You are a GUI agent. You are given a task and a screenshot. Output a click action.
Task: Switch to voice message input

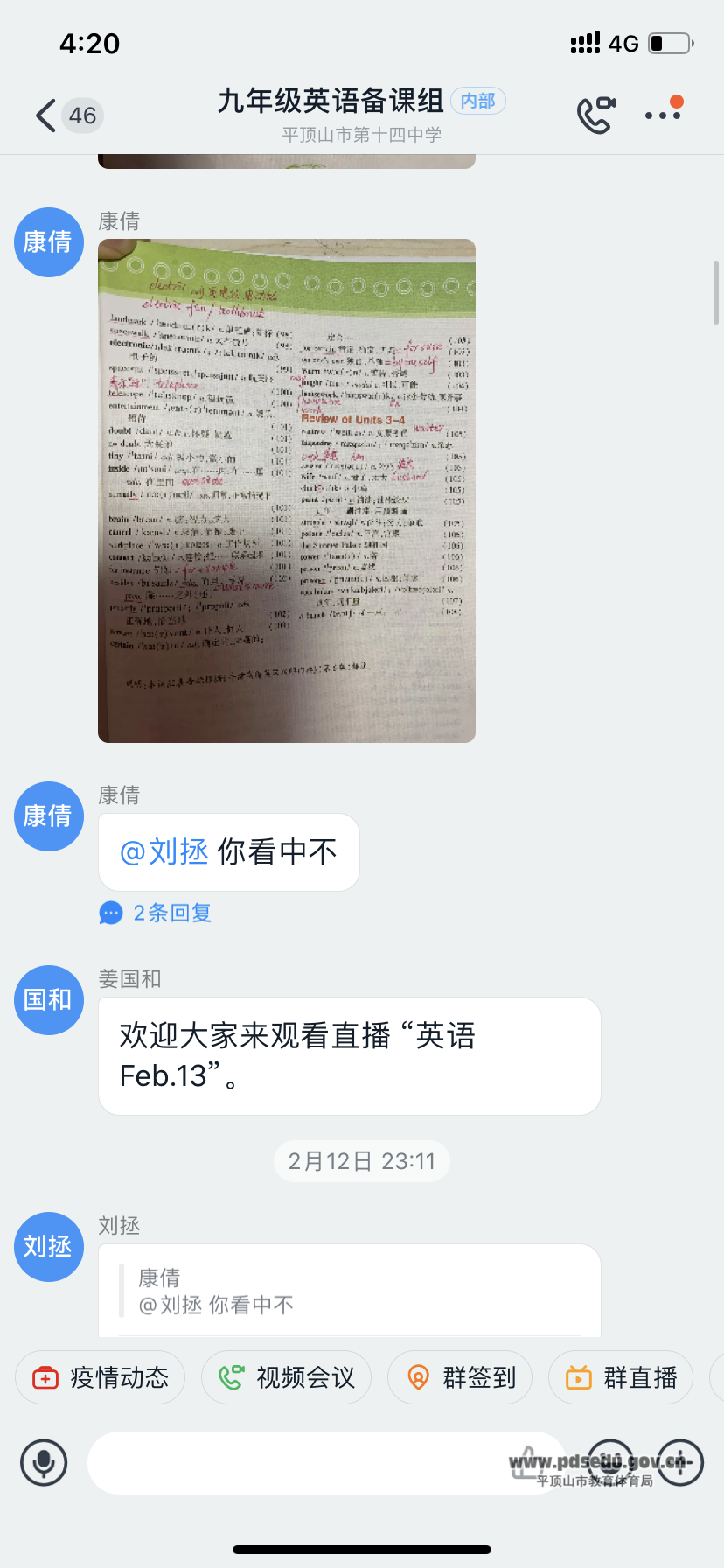[x=44, y=1462]
